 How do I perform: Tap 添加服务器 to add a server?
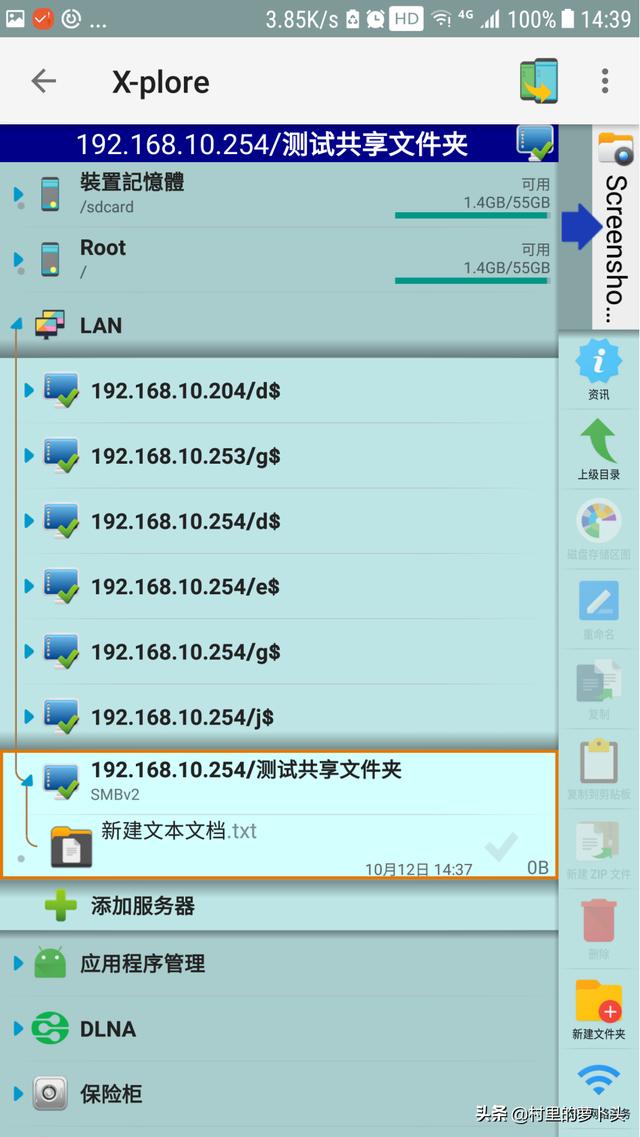pos(279,906)
